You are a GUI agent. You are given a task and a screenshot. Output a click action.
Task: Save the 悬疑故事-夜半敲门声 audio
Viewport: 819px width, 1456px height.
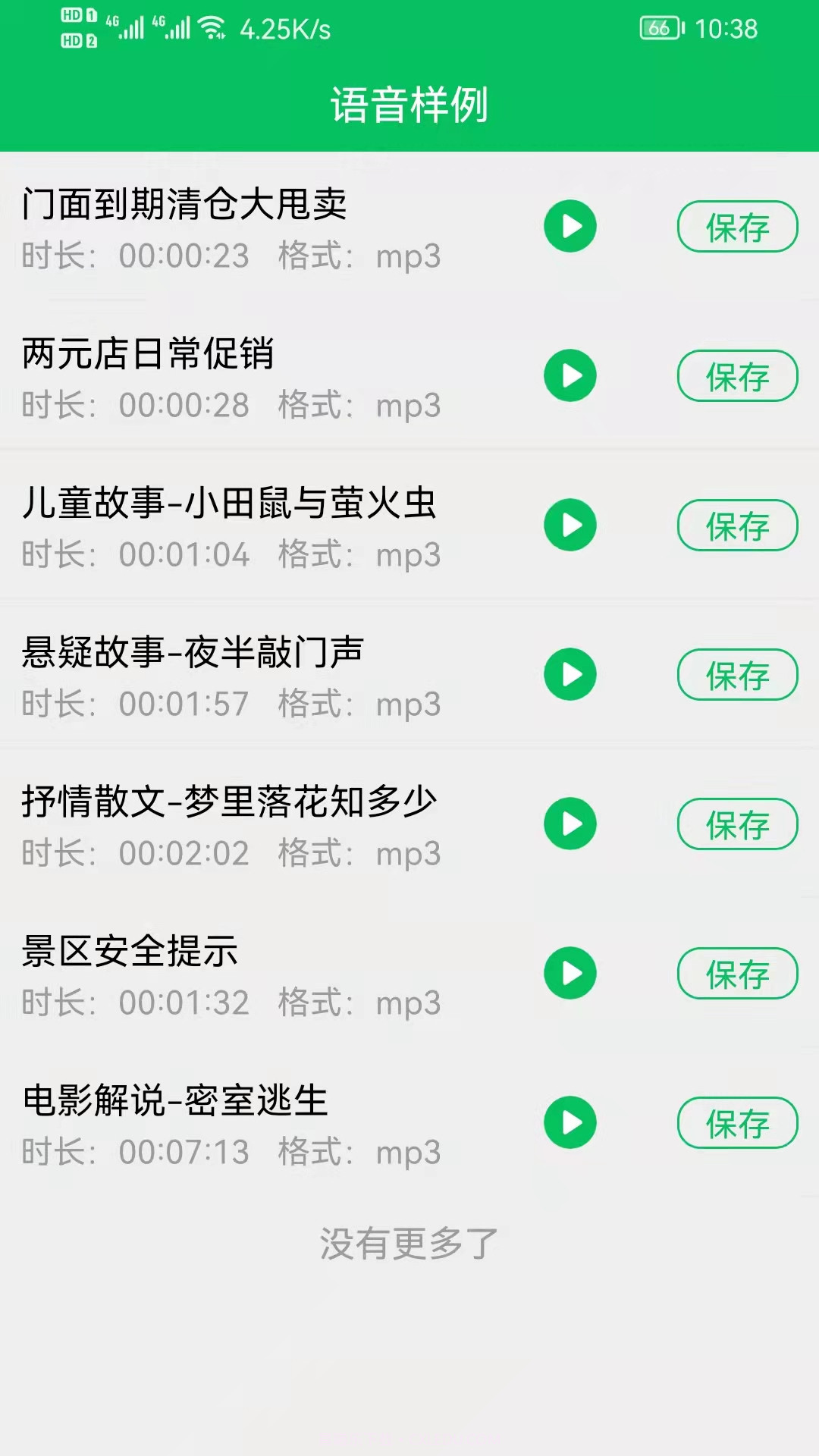coord(737,673)
